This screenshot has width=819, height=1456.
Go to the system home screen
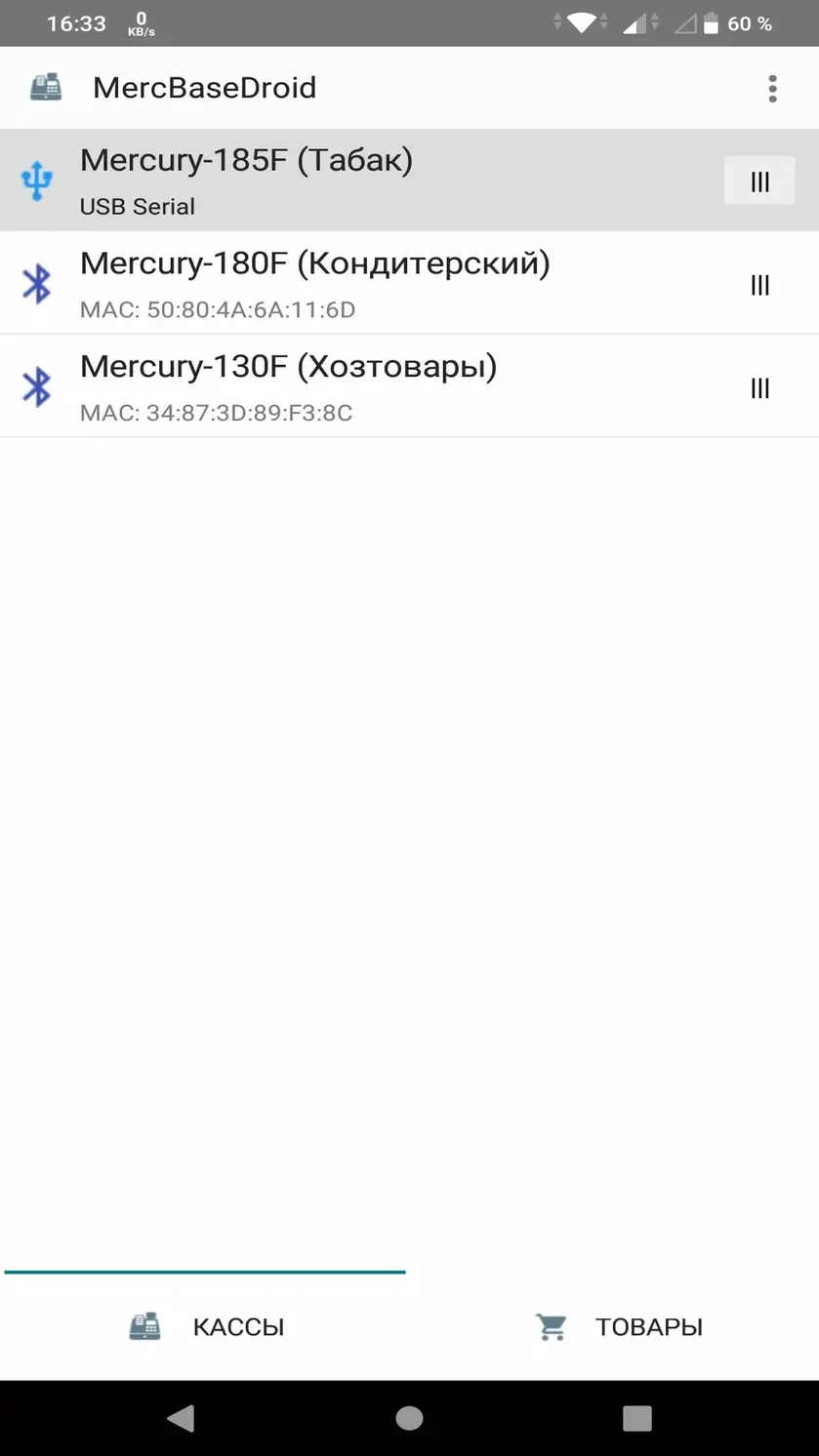point(409,1418)
